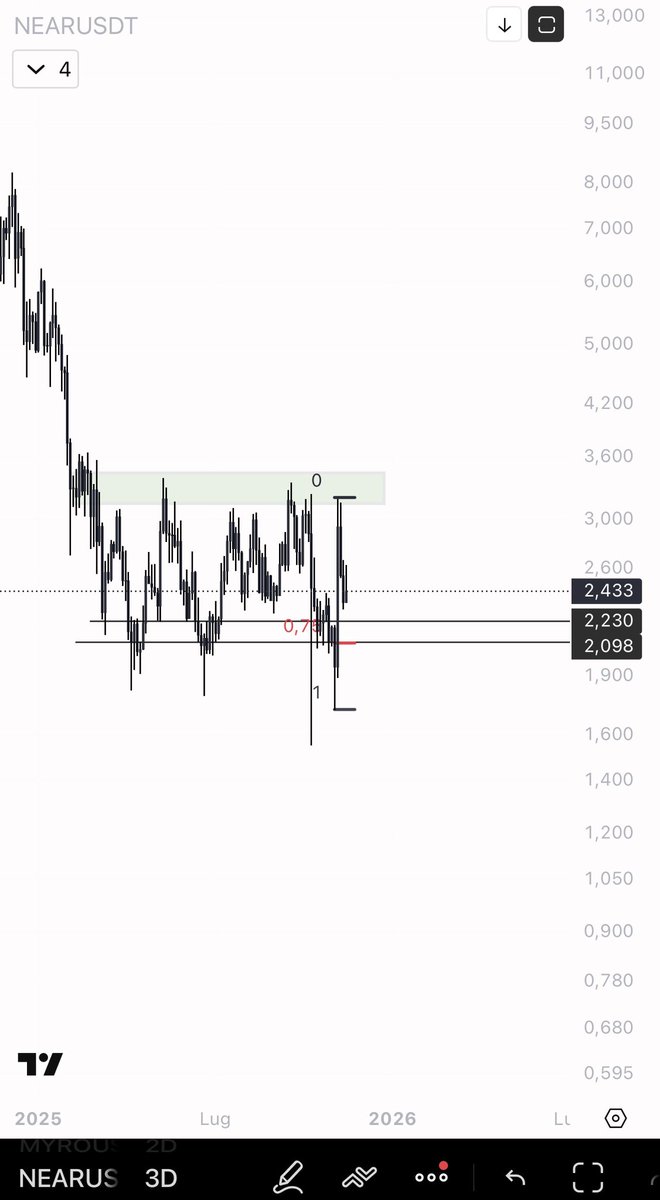Undo the last chart action

point(514,1177)
